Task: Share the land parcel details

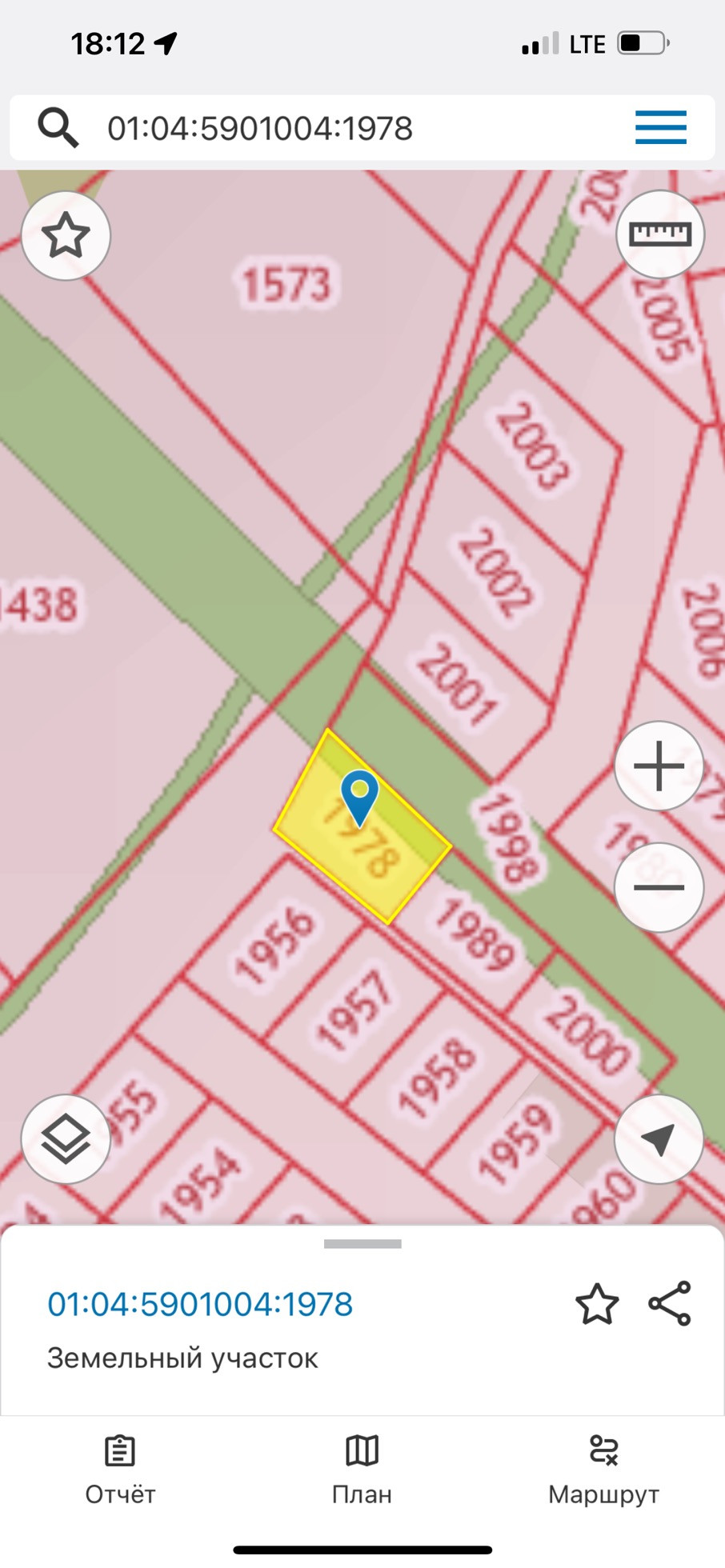Action: 669,1303
